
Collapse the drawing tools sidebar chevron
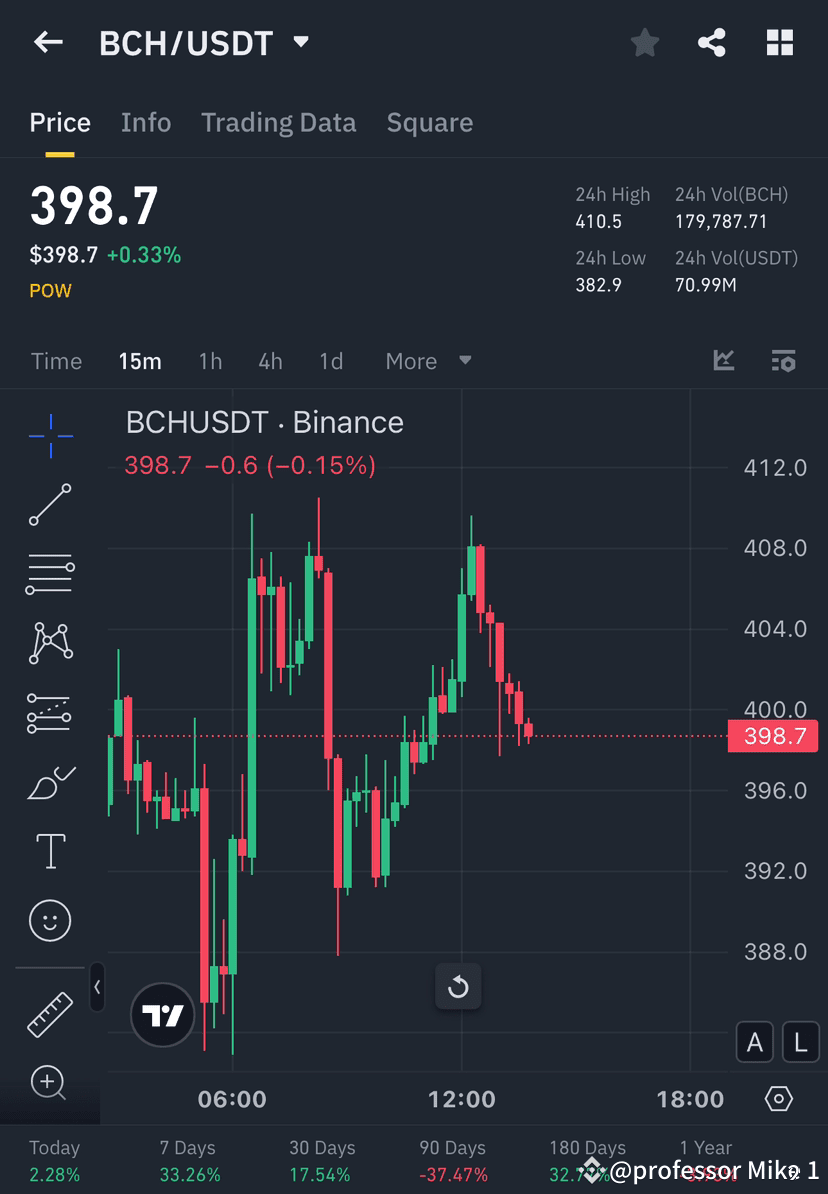[97, 987]
